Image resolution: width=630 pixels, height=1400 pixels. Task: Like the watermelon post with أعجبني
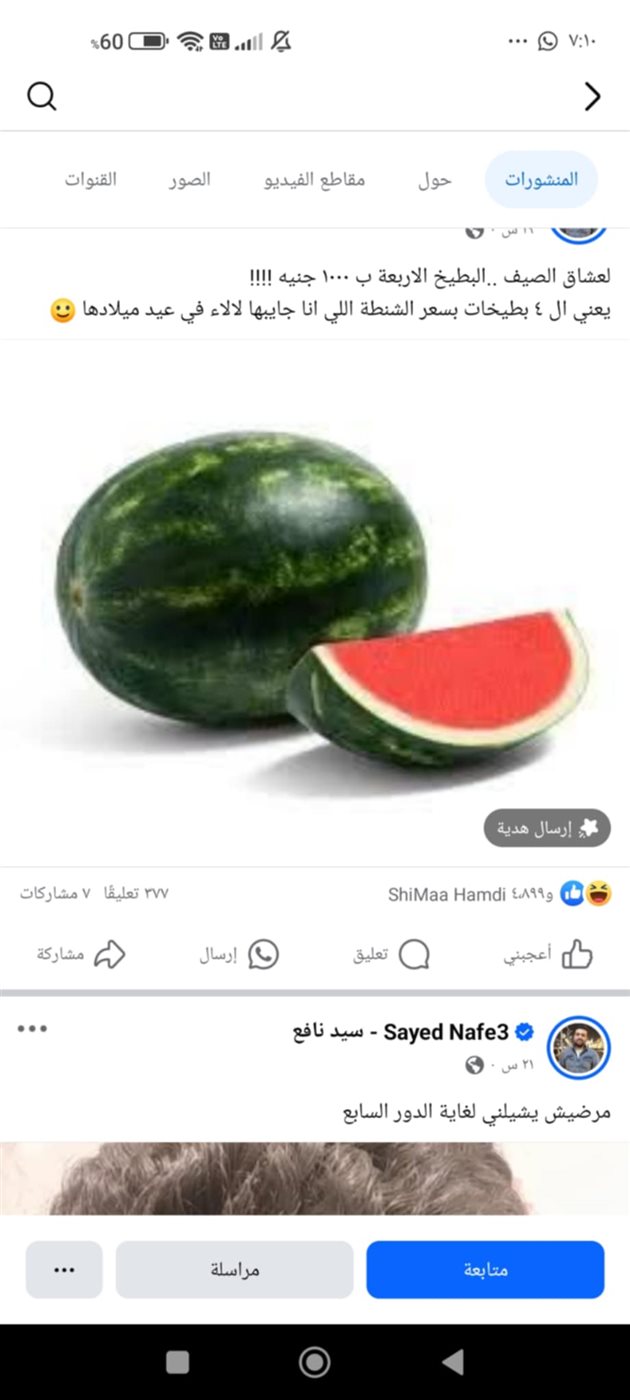[547, 955]
